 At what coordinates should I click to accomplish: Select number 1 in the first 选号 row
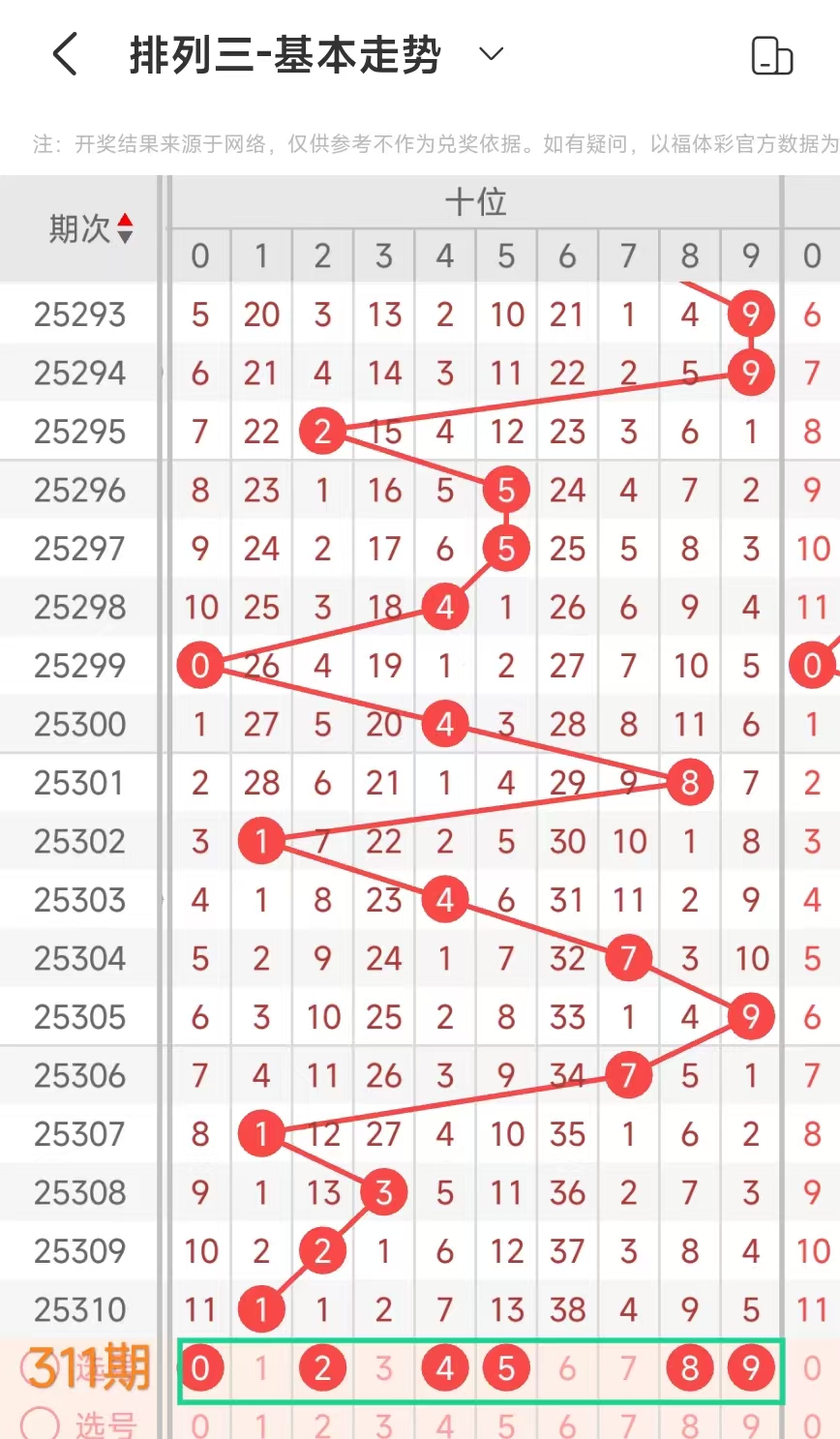(261, 1368)
